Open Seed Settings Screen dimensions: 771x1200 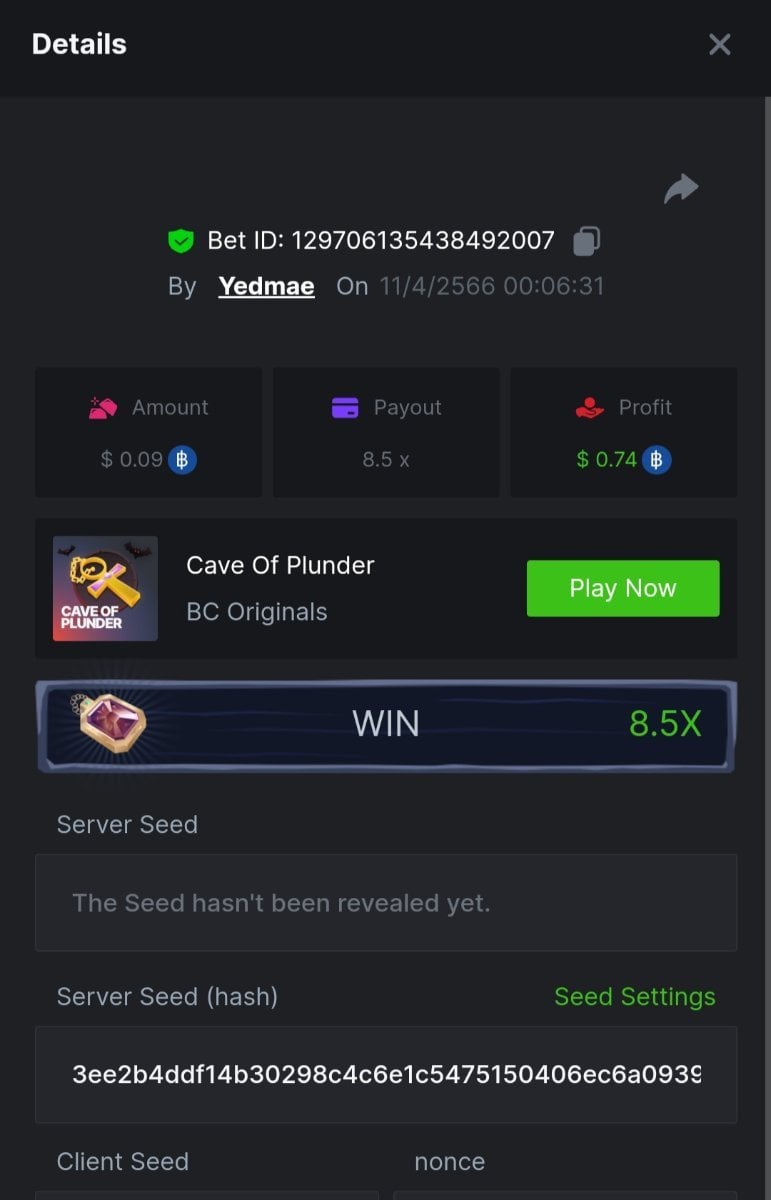tap(634, 996)
